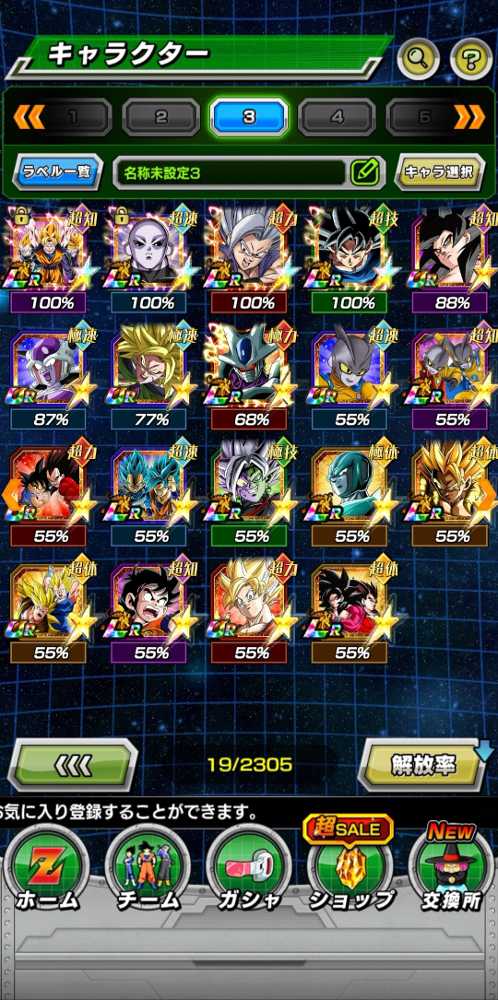Tap the キャラ選択 button
The height and width of the screenshot is (1000, 498).
440,172
